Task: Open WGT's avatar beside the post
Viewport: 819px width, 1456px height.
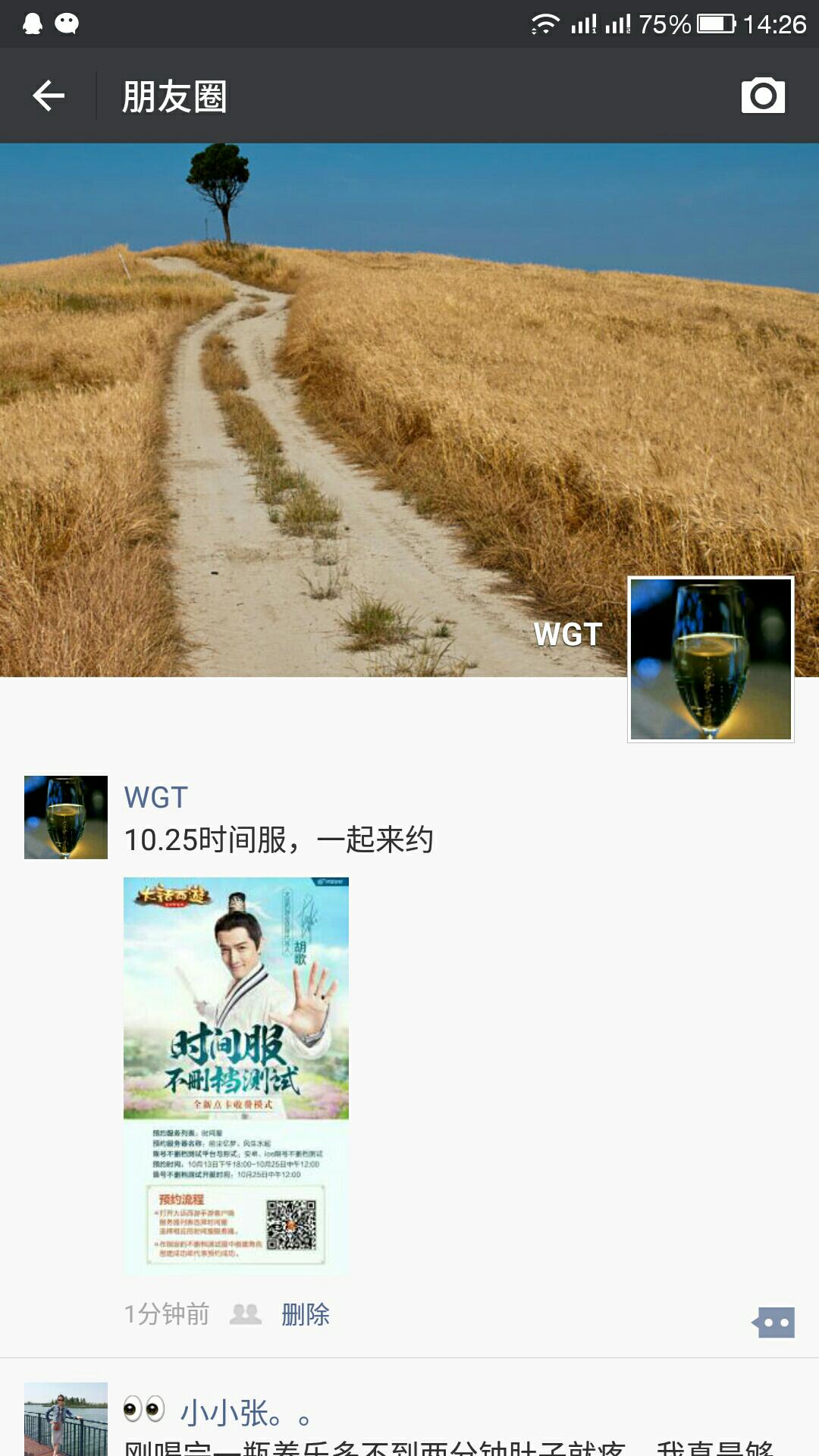Action: click(x=66, y=817)
